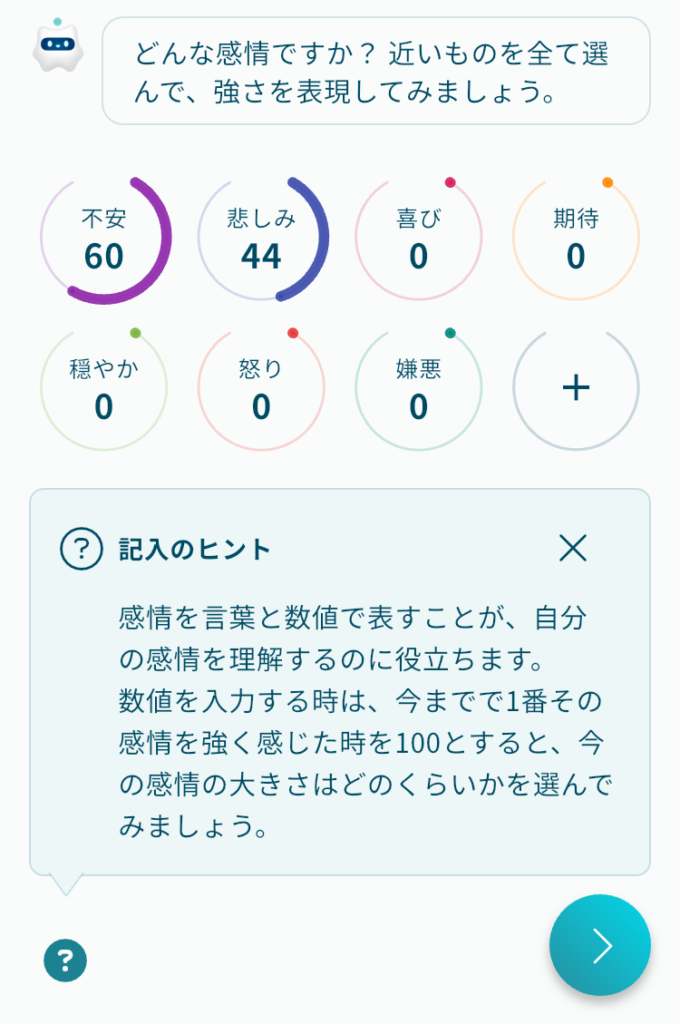Select the 怒り emotion circle

click(261, 390)
